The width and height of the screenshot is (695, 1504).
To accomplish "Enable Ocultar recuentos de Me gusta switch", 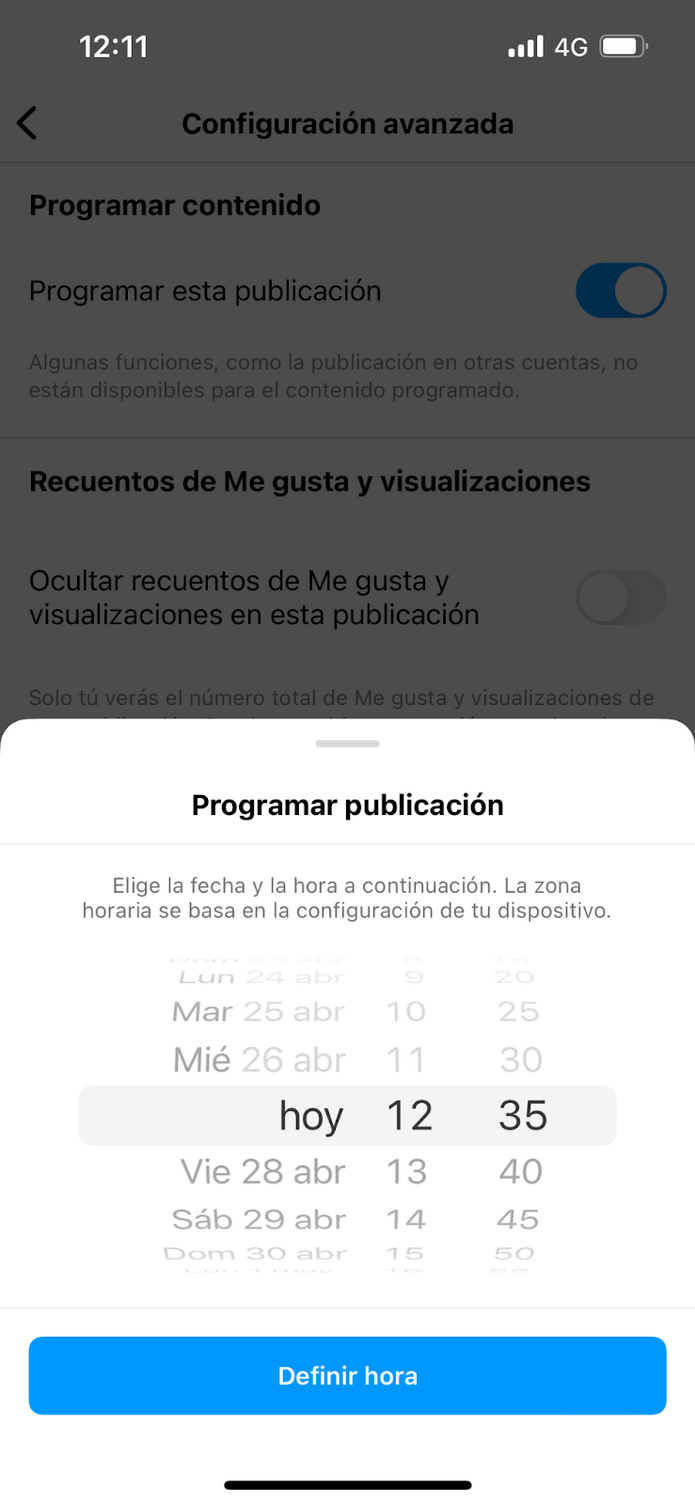I will (620, 597).
